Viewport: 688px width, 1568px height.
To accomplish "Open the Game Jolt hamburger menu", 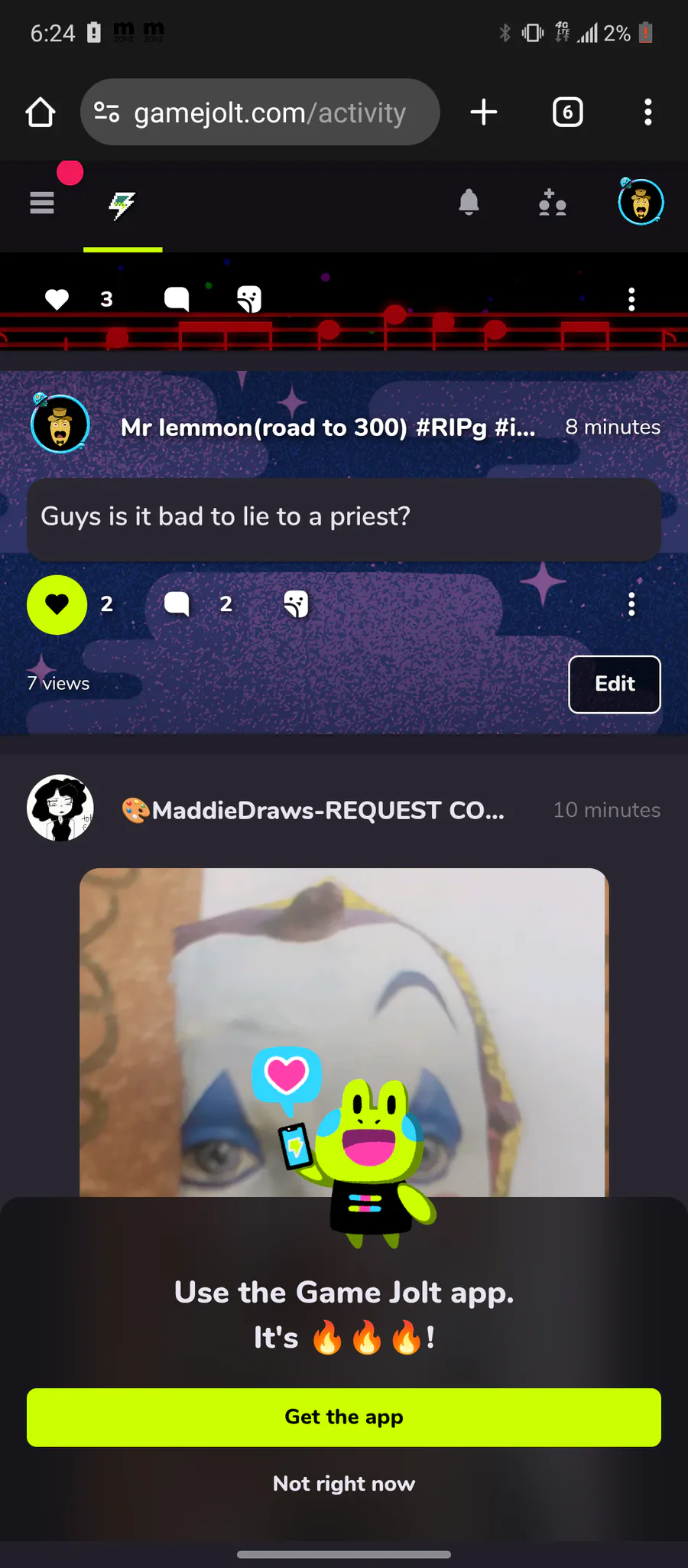I will click(x=42, y=203).
